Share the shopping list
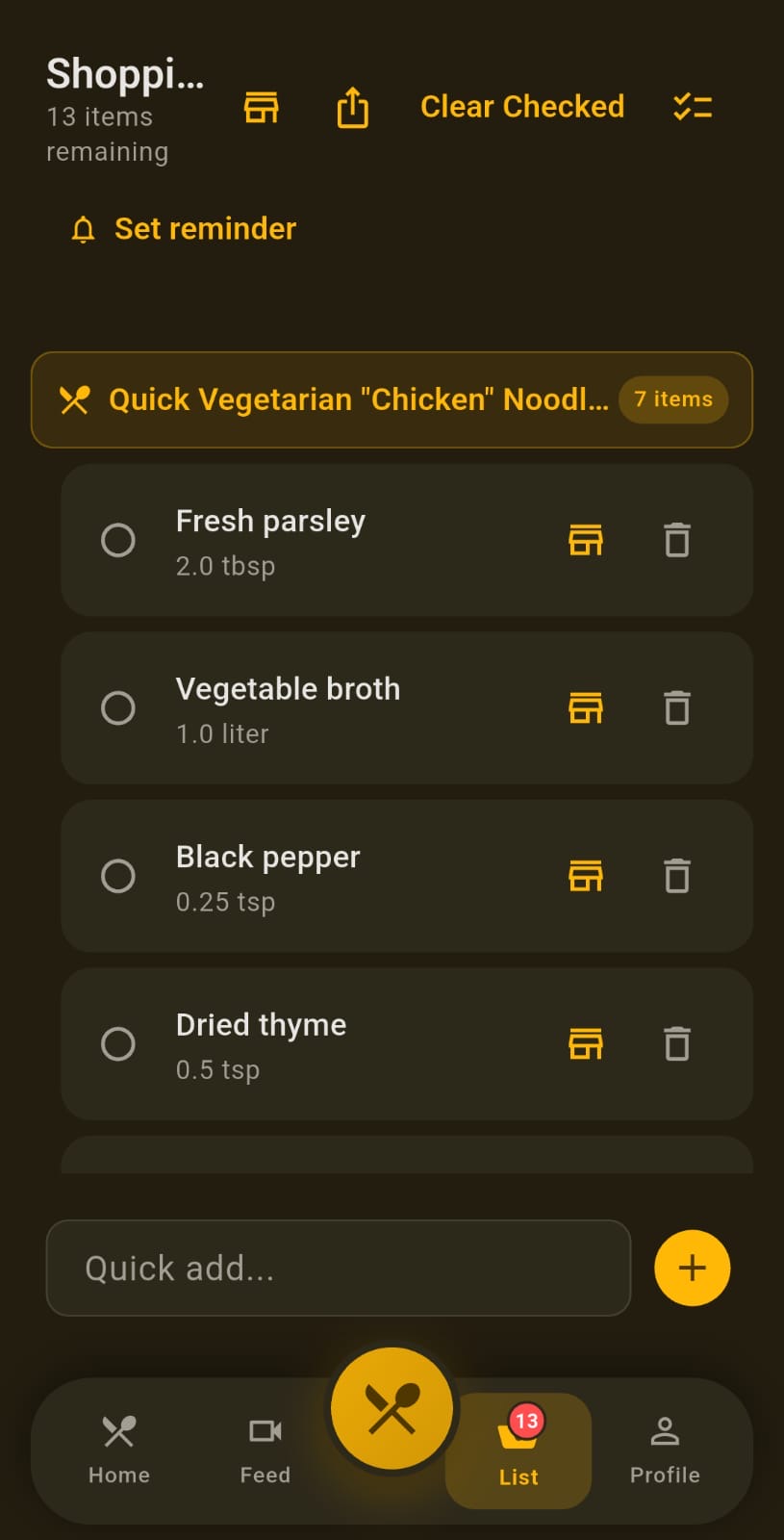The image size is (784, 1540). [x=353, y=107]
